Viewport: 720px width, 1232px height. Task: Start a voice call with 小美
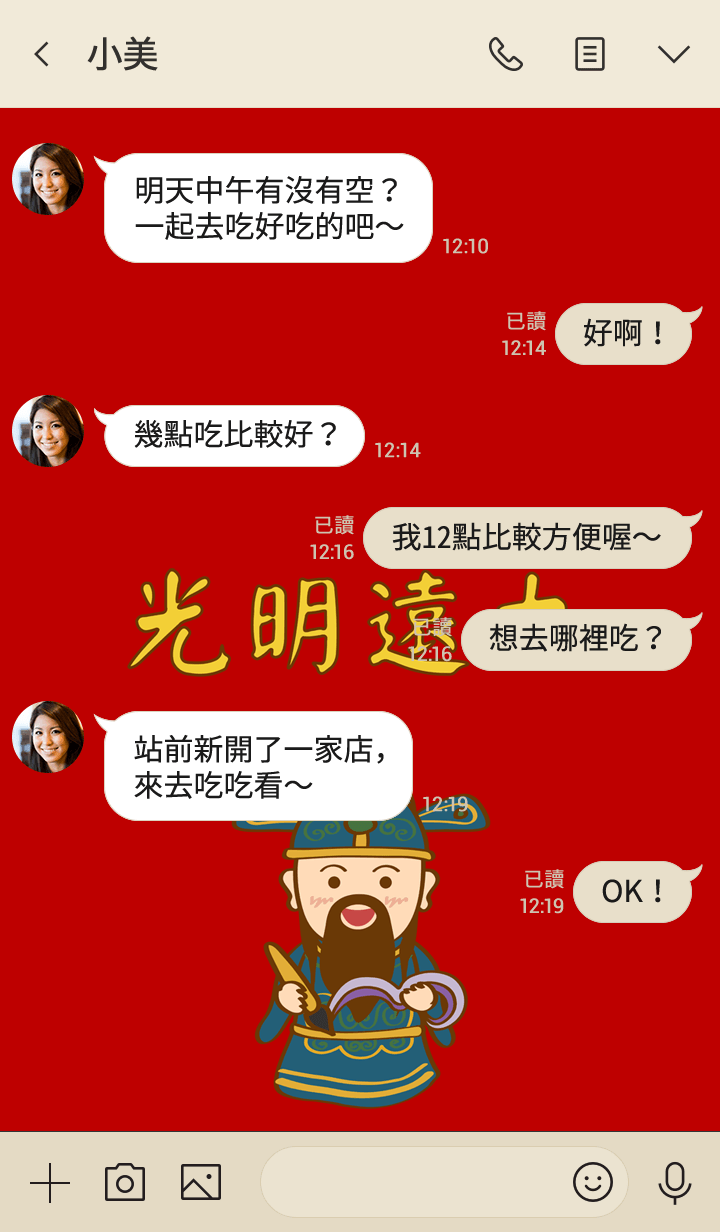tap(505, 54)
